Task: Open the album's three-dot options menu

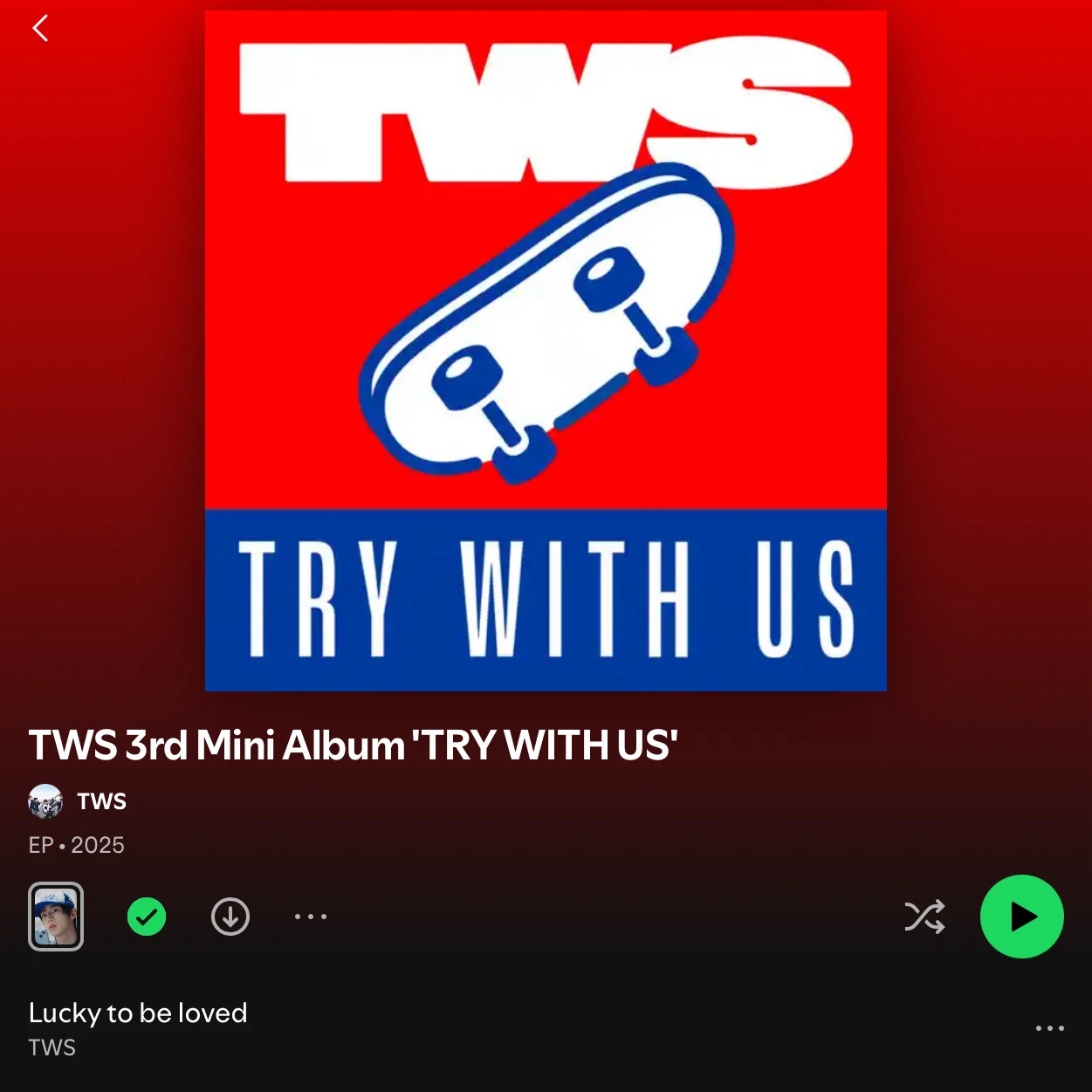Action: 311,917
